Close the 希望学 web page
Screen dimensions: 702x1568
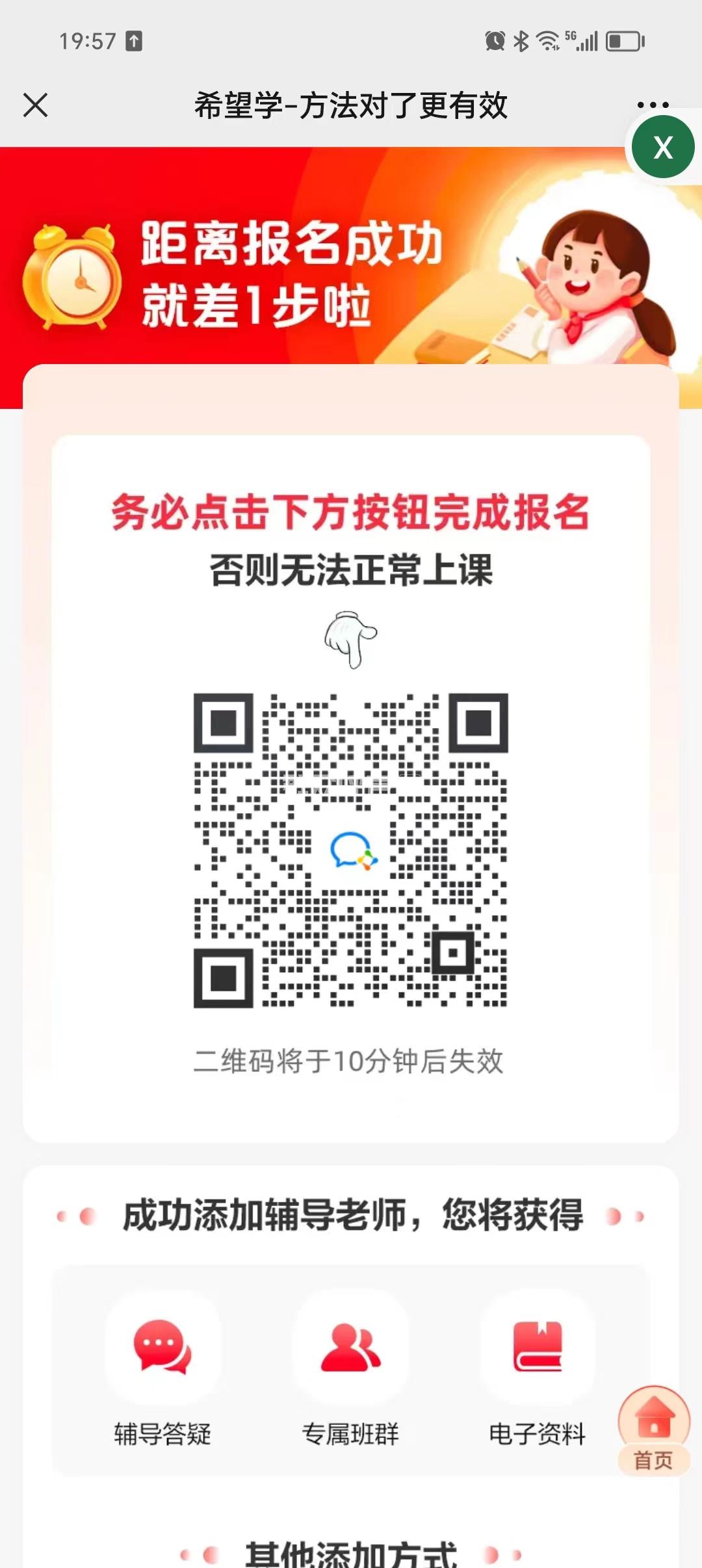coord(36,105)
